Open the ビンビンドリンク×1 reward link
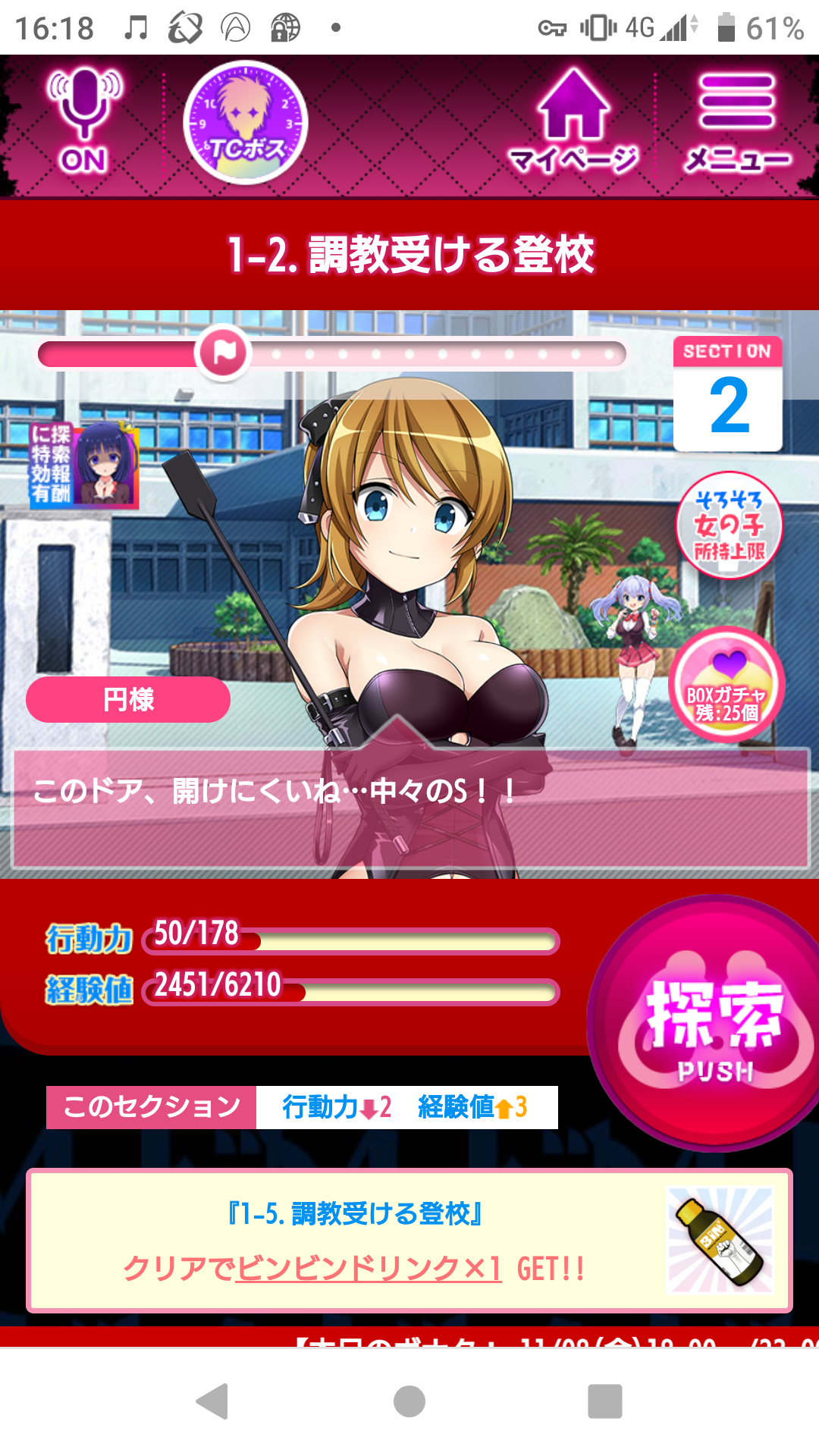Image resolution: width=819 pixels, height=1456 pixels. click(x=369, y=1268)
